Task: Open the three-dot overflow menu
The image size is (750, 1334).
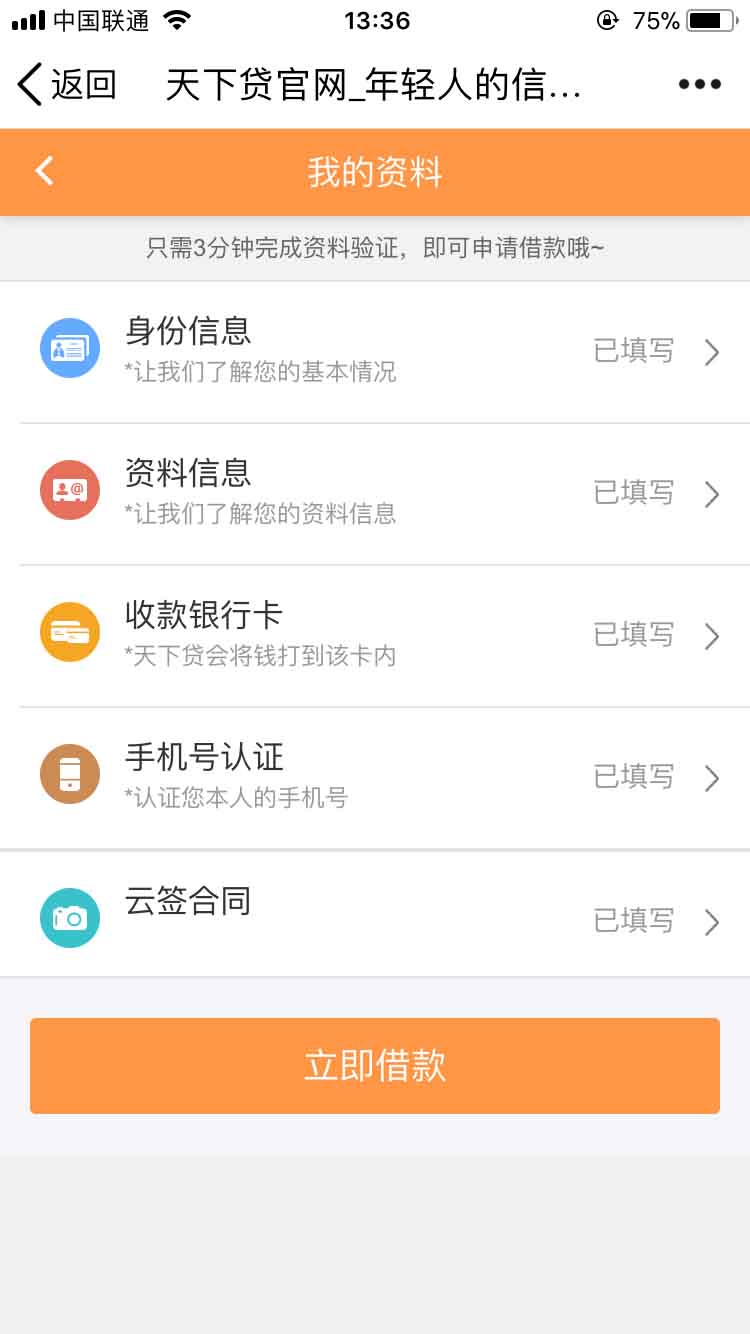Action: coord(699,85)
